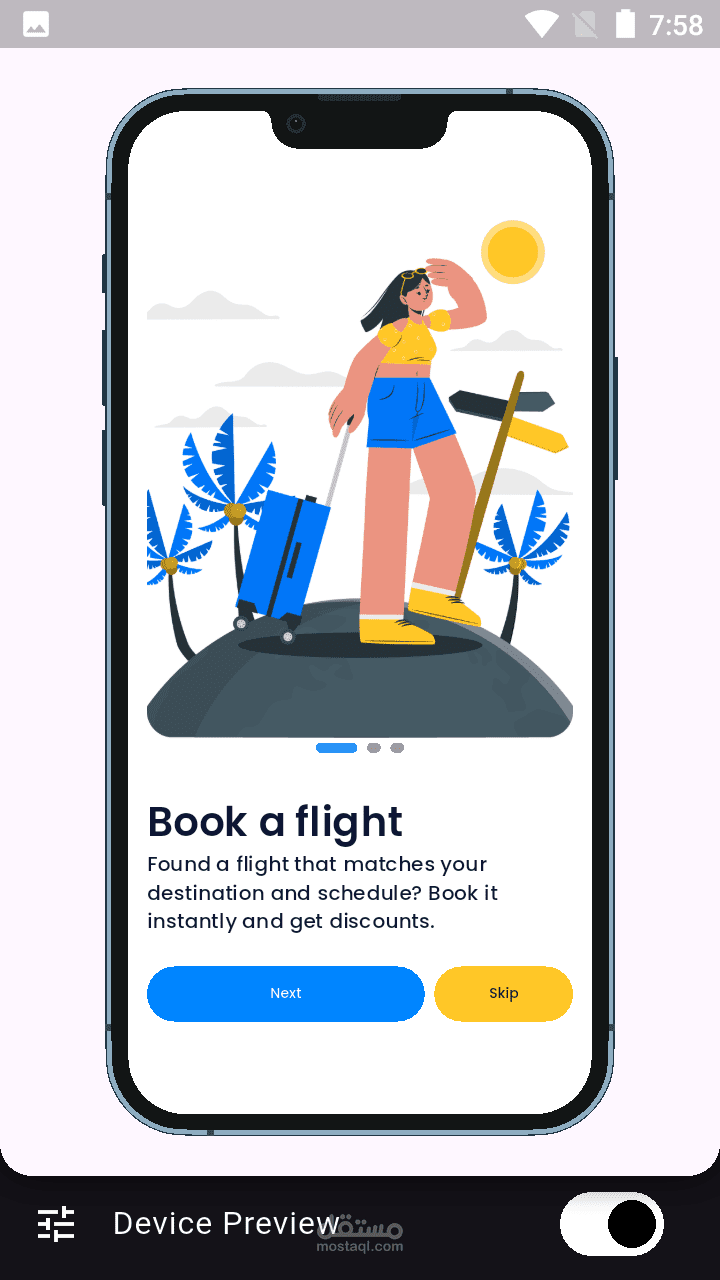Skip the onboarding with Skip button
720x1280 pixels.
(x=504, y=993)
